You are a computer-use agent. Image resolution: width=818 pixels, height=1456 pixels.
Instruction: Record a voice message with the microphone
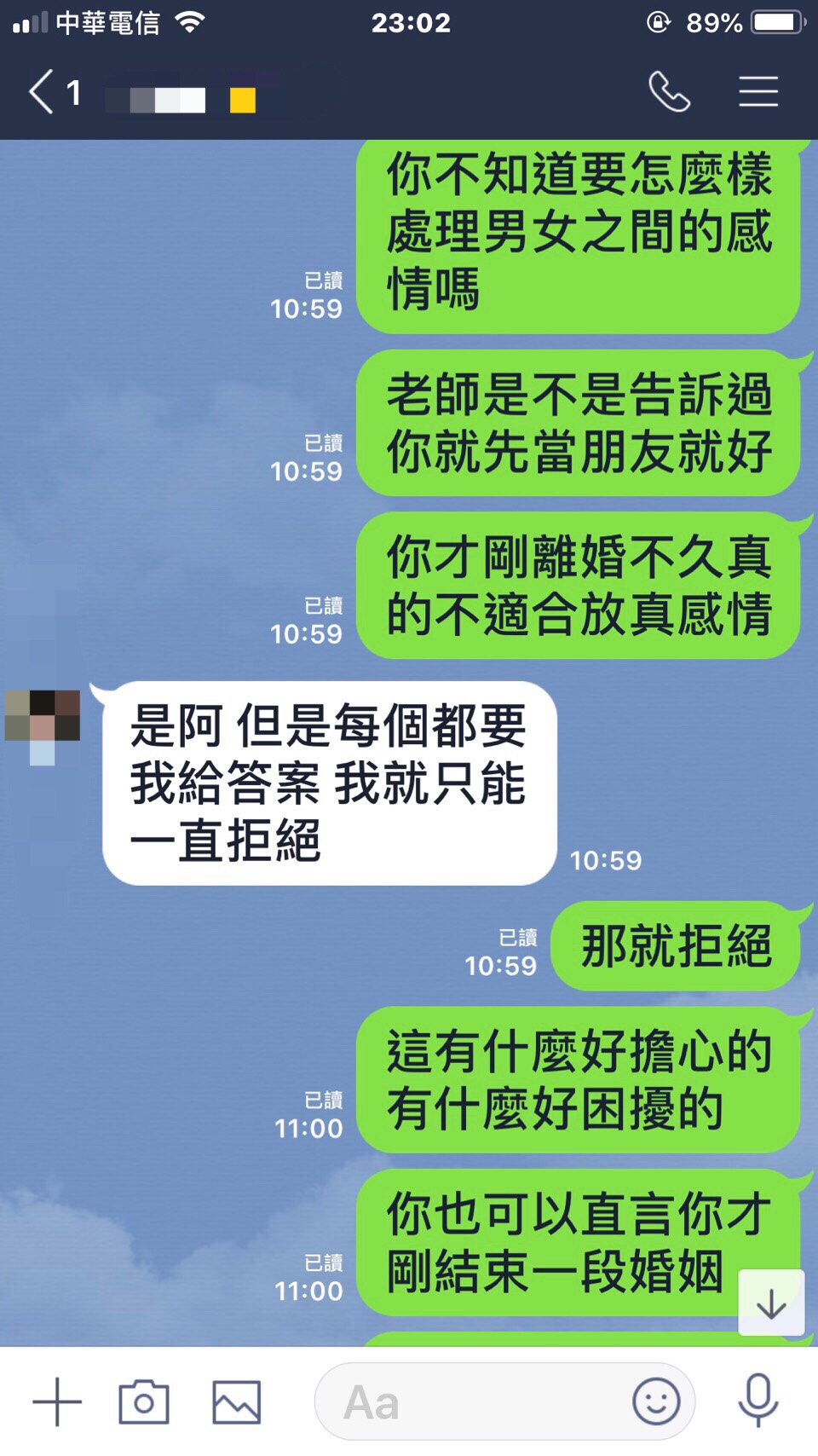point(758,1400)
